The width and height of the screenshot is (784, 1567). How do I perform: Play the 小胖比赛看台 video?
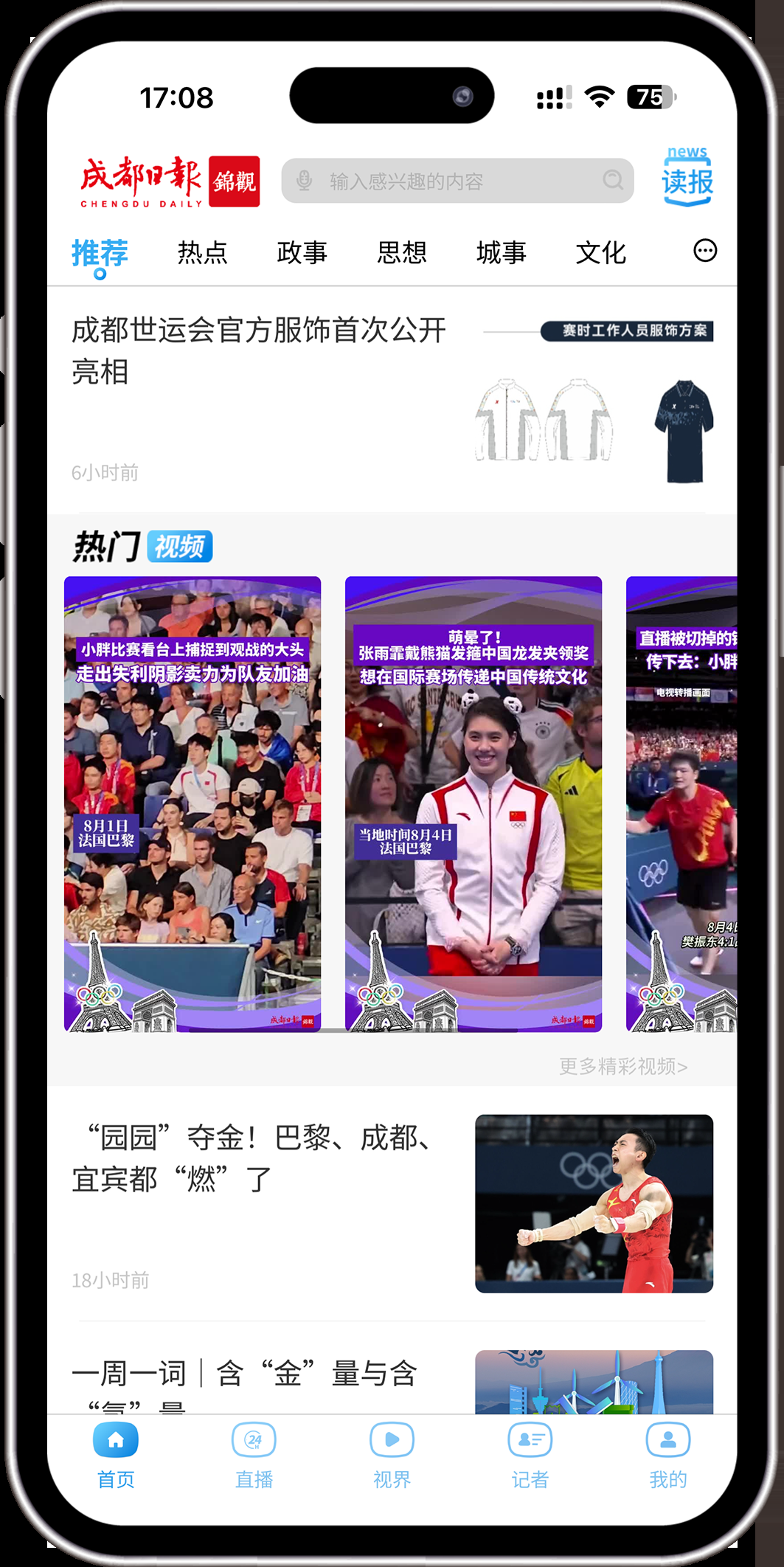[192, 803]
